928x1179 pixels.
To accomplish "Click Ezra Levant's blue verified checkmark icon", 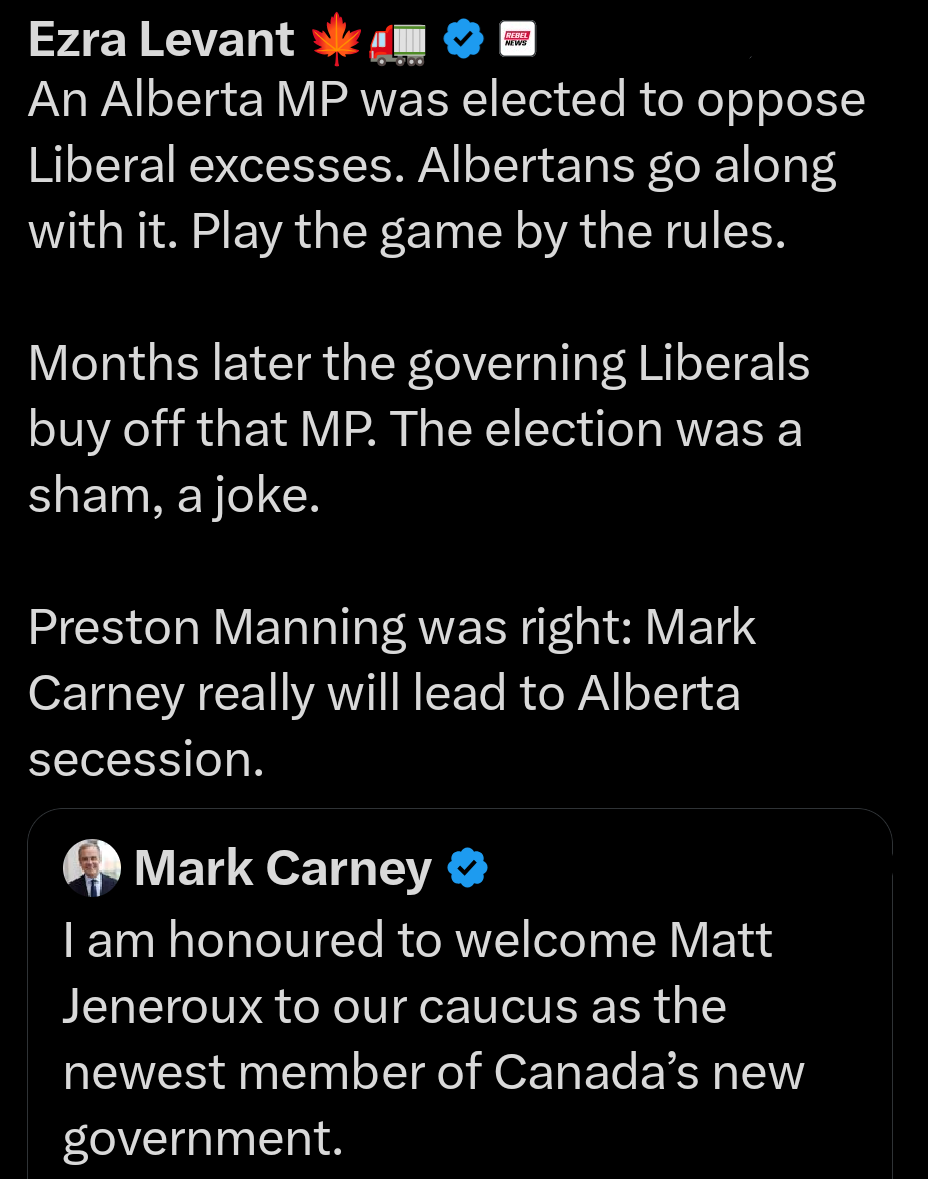I will tap(464, 39).
